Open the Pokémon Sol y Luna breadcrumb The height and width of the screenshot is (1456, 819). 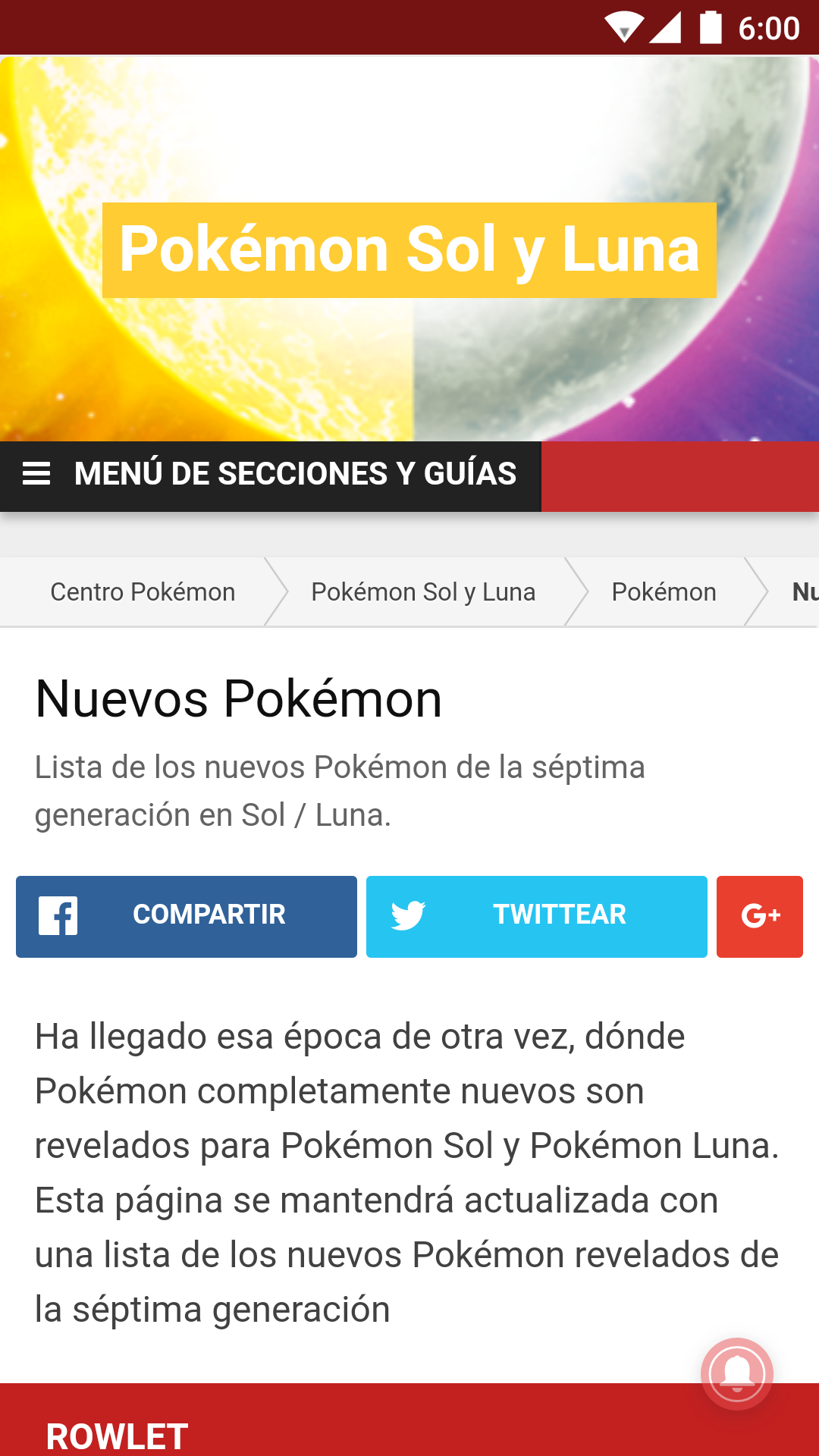(423, 592)
